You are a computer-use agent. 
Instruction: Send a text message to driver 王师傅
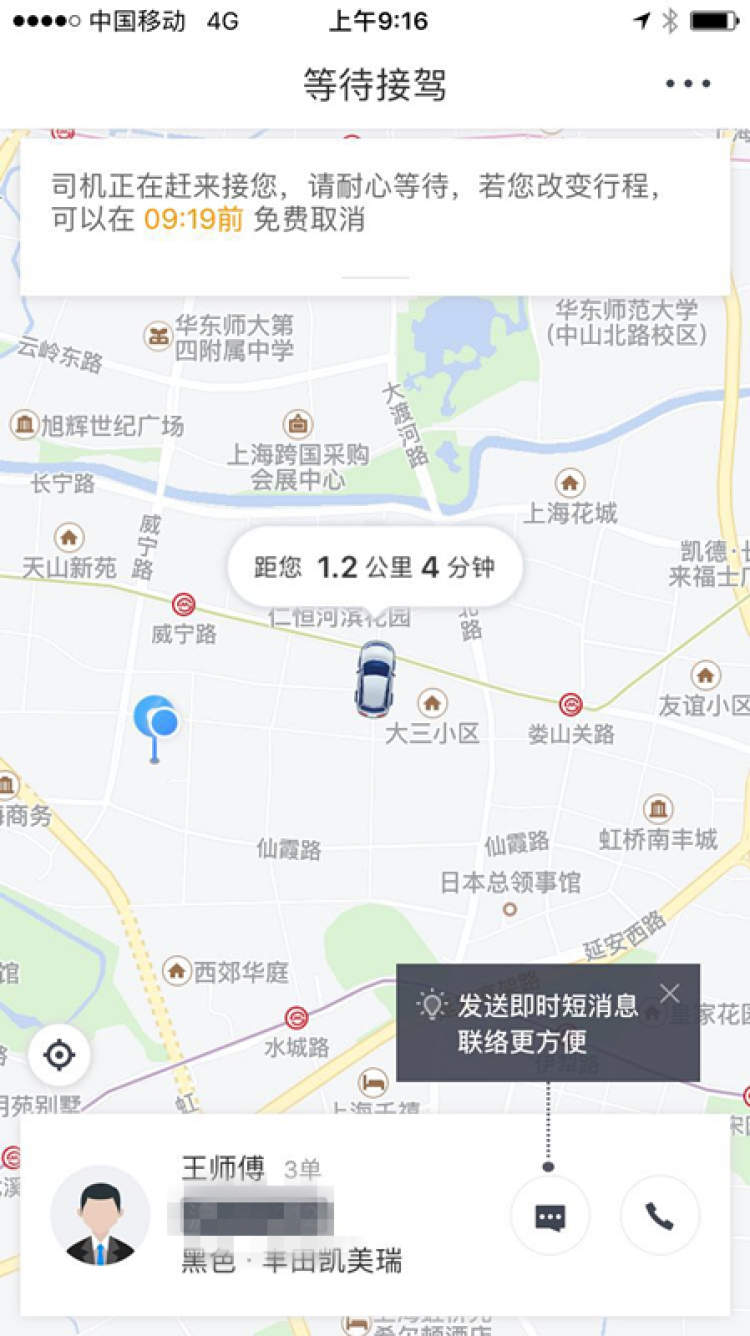(550, 1216)
